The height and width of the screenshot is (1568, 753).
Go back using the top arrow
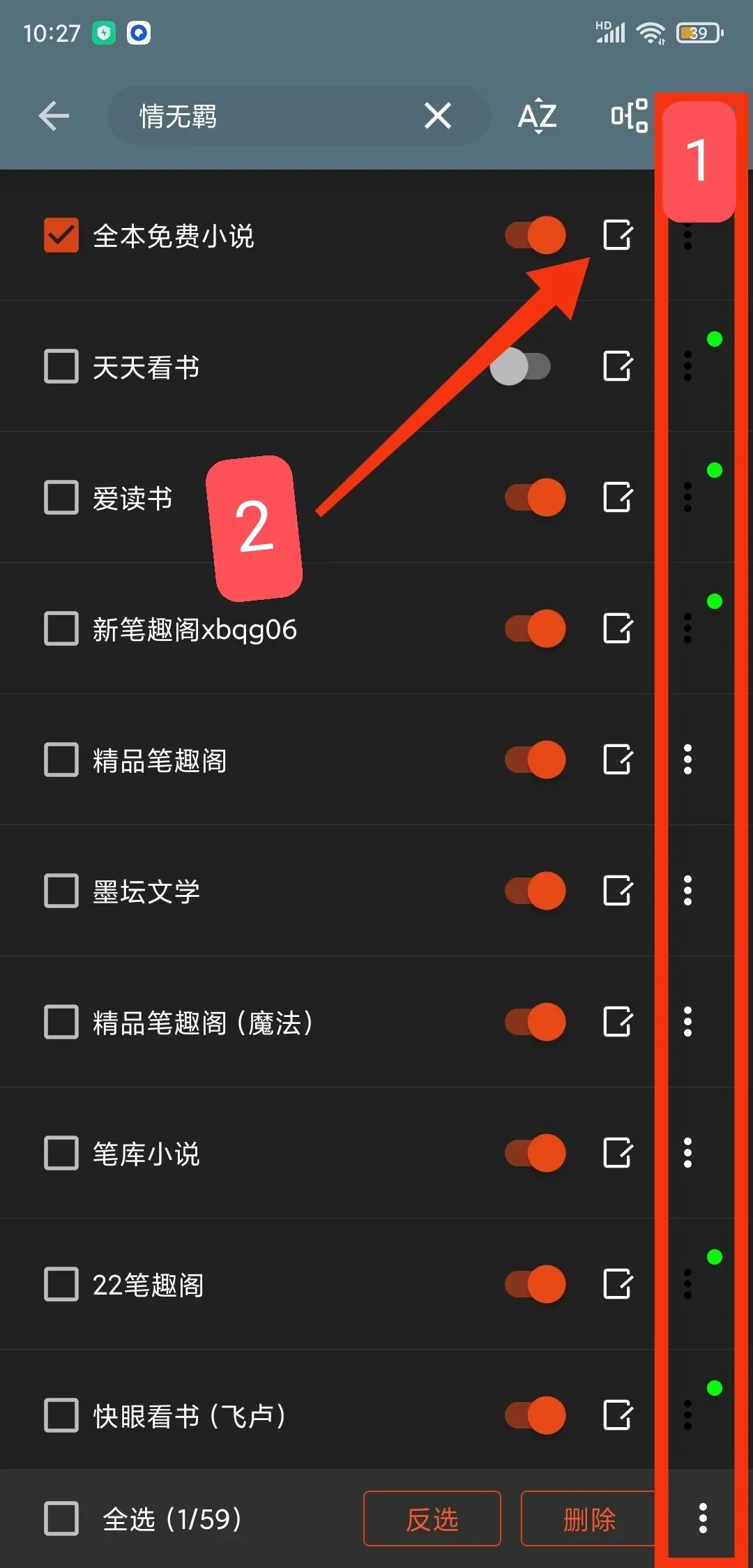tap(54, 116)
